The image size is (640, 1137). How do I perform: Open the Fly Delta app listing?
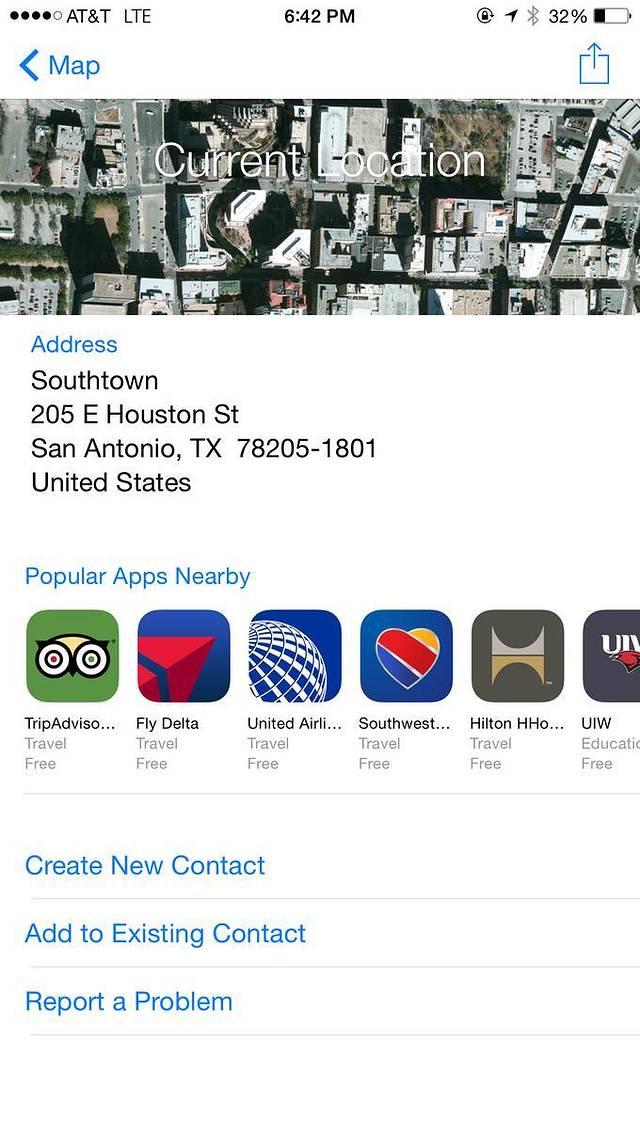tap(183, 656)
